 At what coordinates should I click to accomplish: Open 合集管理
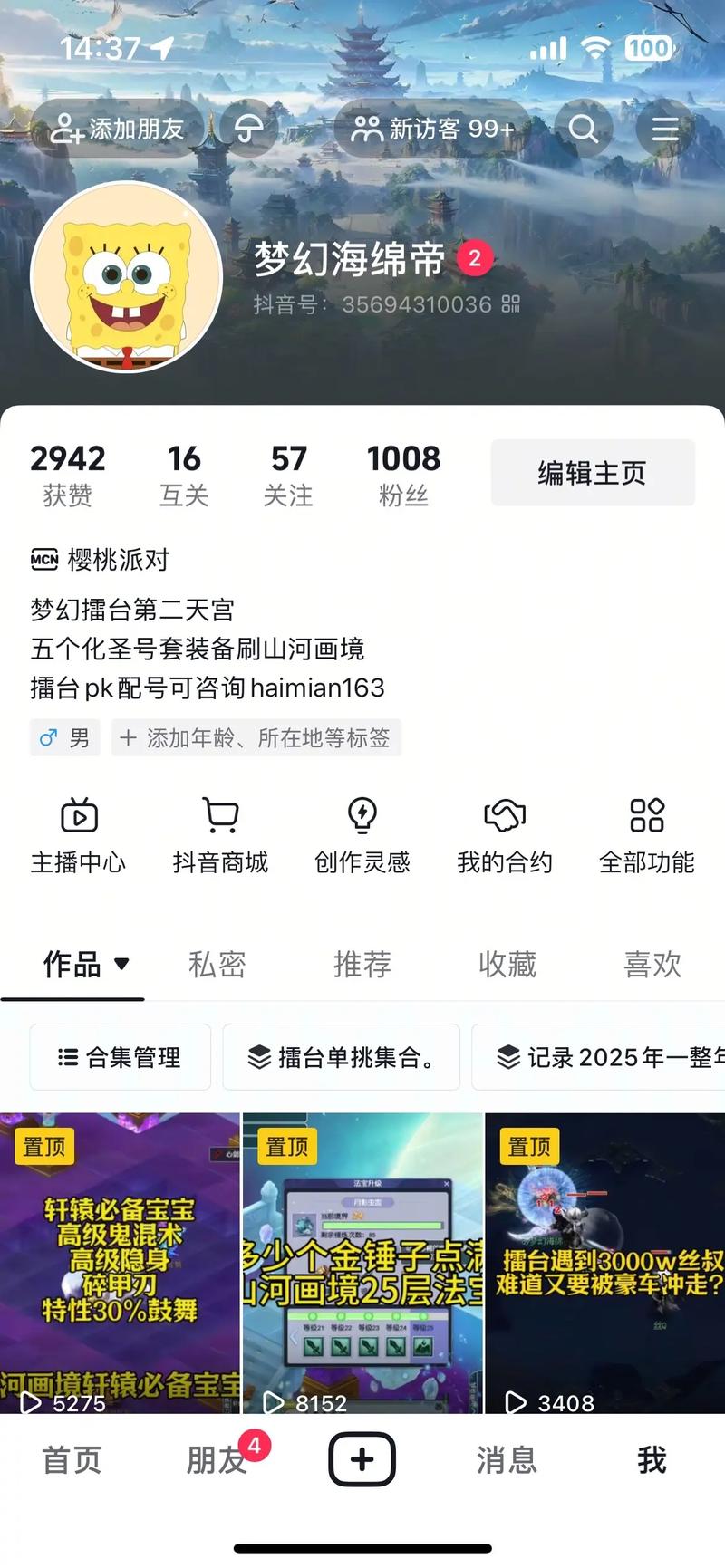pyautogui.click(x=121, y=1057)
